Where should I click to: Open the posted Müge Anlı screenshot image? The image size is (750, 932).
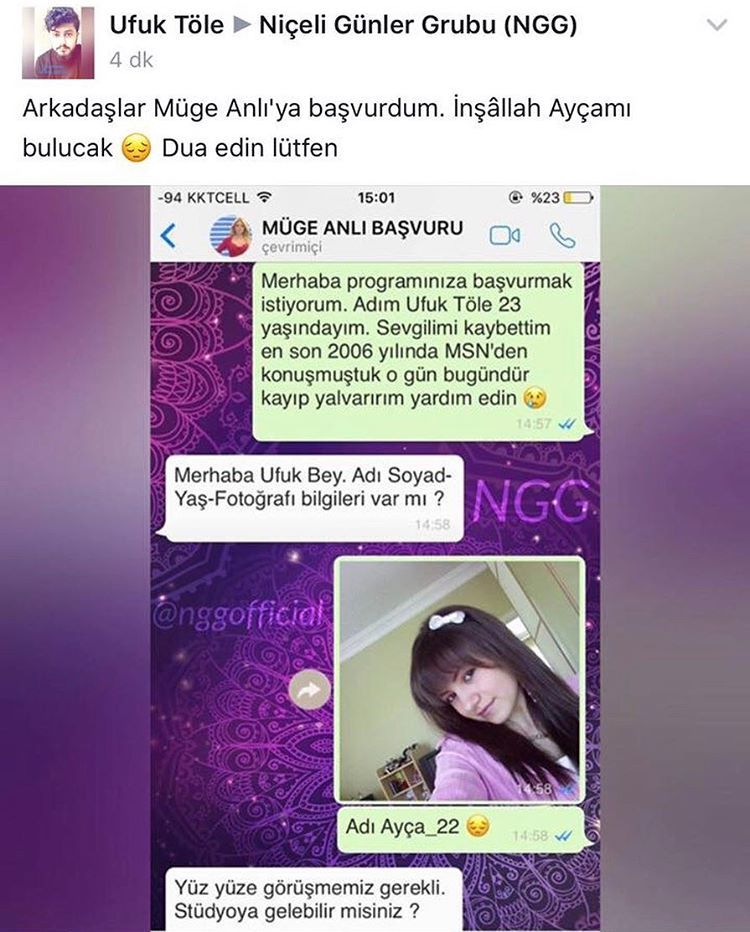pos(375,558)
